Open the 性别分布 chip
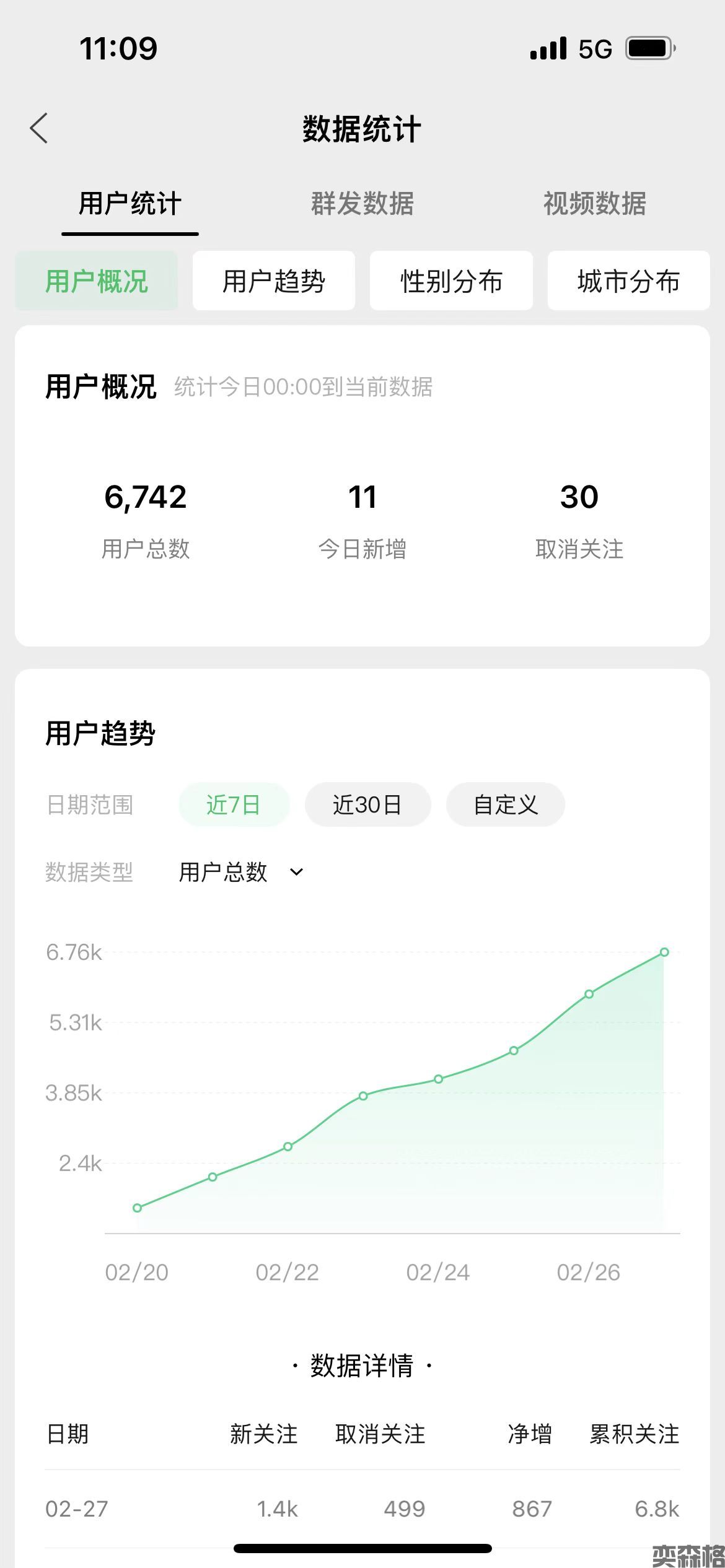The image size is (725, 1568). tap(451, 281)
